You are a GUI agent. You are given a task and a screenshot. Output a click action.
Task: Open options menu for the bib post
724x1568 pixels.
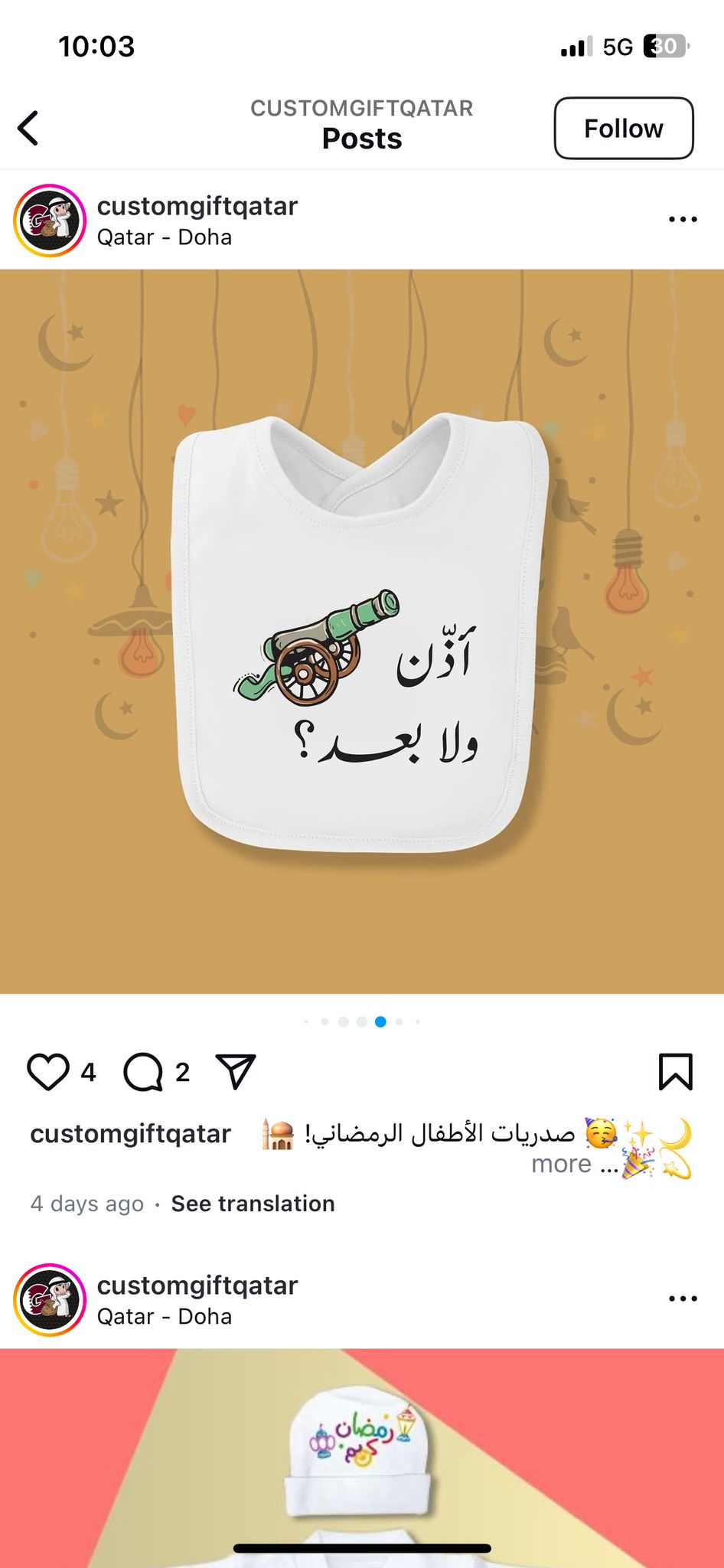[683, 220]
